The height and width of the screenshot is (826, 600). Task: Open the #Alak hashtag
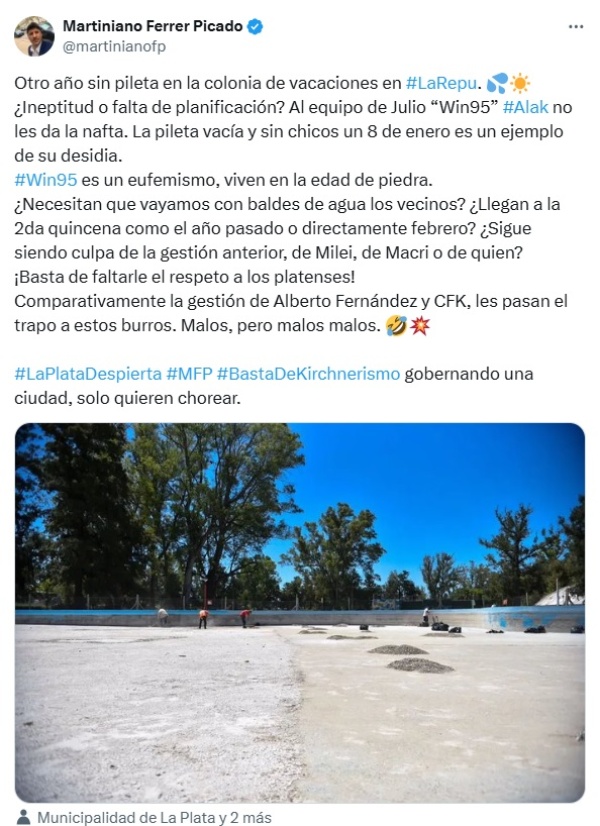[x=525, y=107]
